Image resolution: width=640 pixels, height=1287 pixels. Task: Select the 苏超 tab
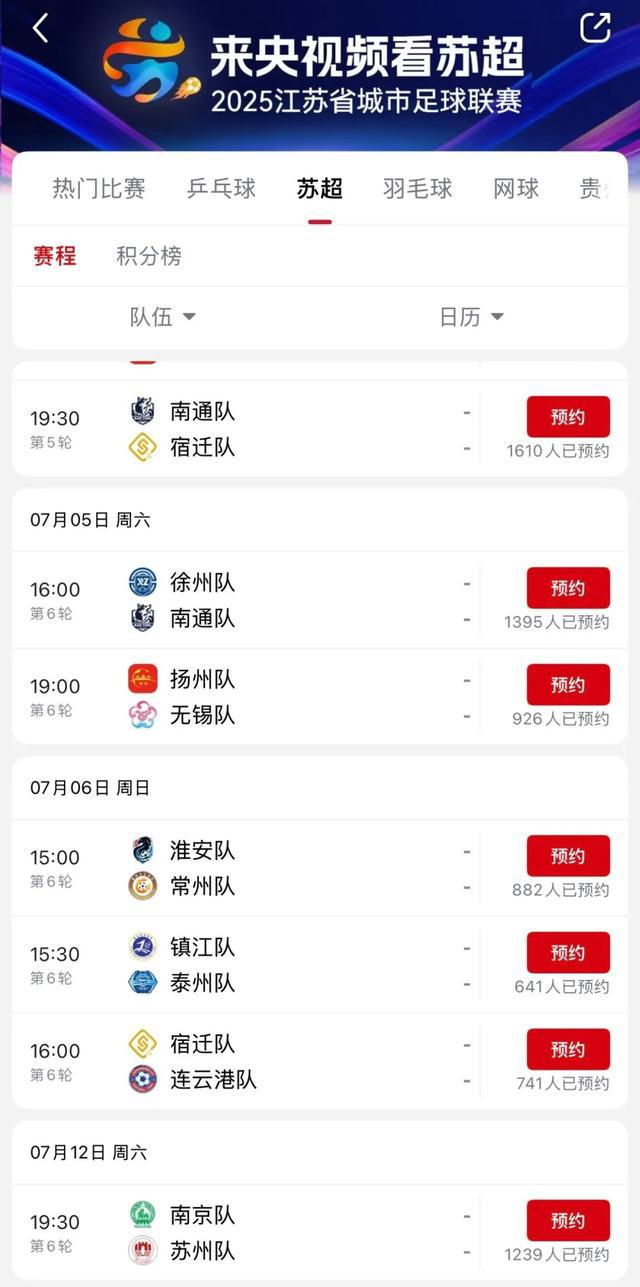click(x=320, y=188)
